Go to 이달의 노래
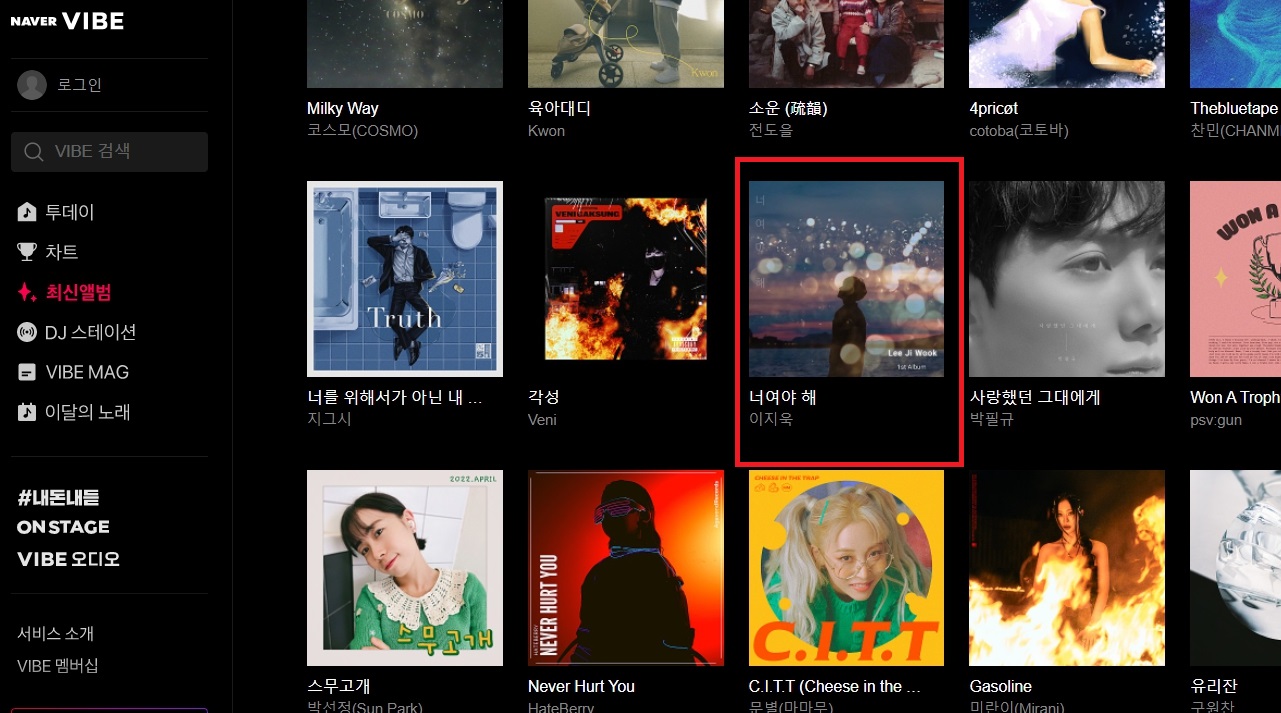The image size is (1281, 713). coord(87,412)
